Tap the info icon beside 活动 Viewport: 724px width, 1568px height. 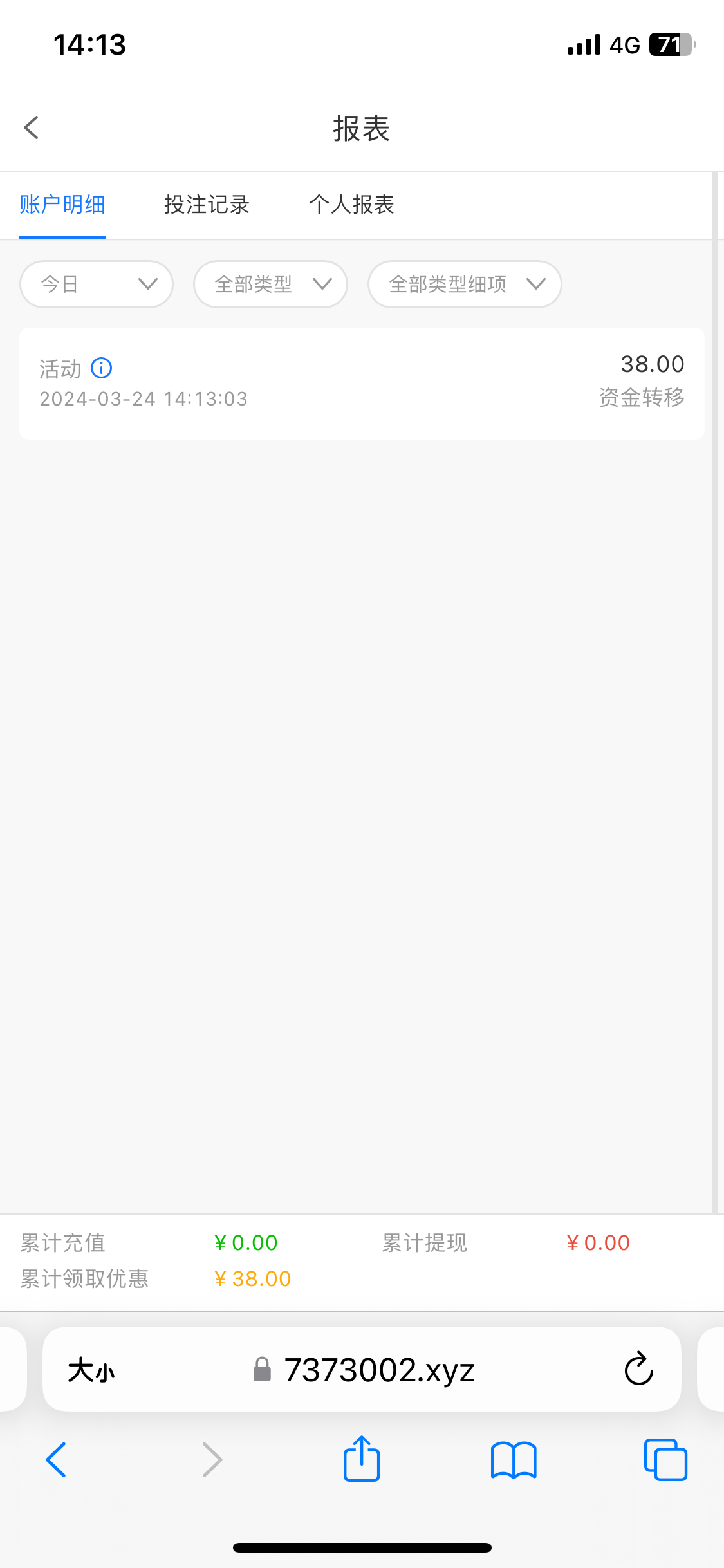(x=102, y=368)
